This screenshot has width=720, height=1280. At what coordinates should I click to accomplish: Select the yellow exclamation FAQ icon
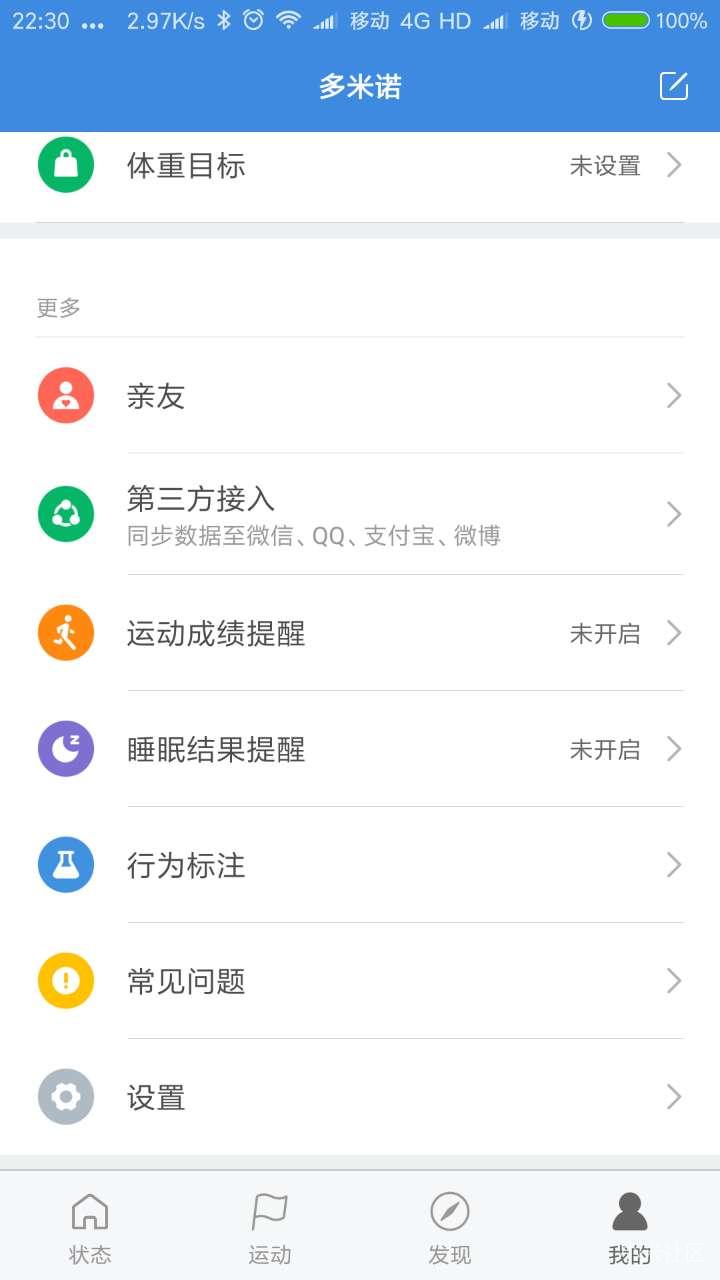pos(65,980)
